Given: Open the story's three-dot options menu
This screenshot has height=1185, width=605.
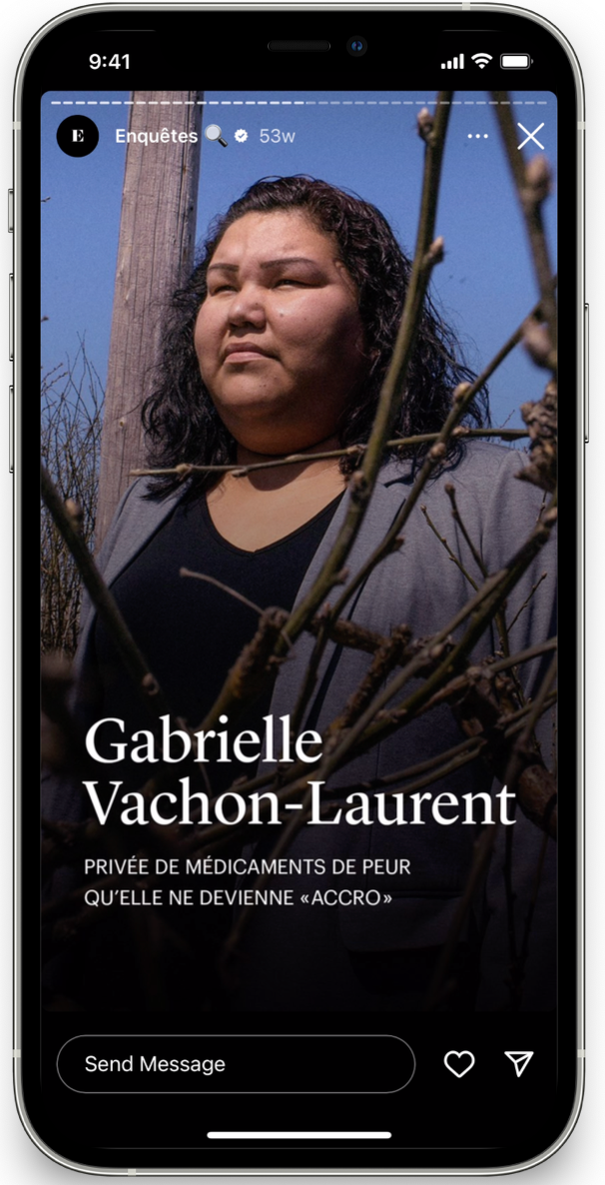Looking at the screenshot, I should coord(478,136).
